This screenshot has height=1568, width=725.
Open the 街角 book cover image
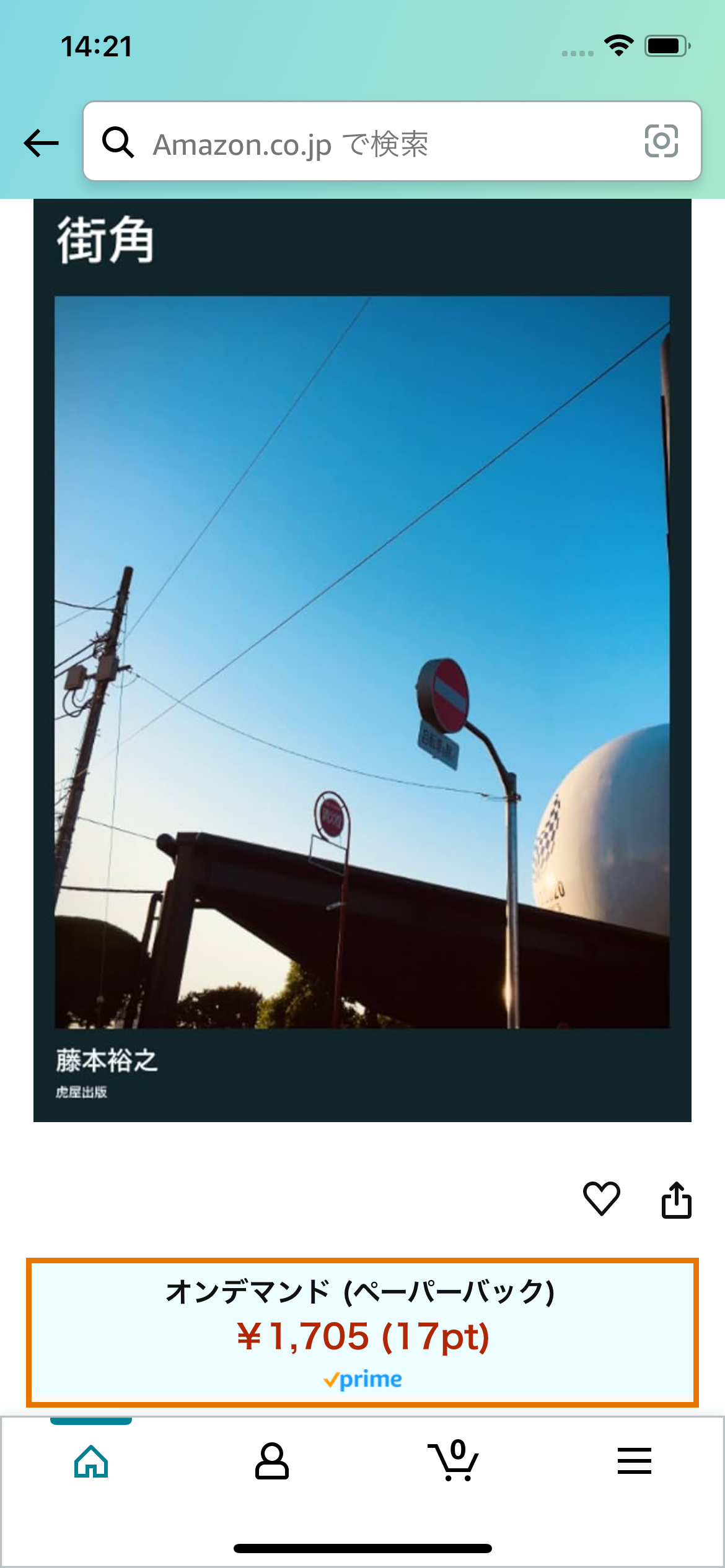(x=362, y=660)
